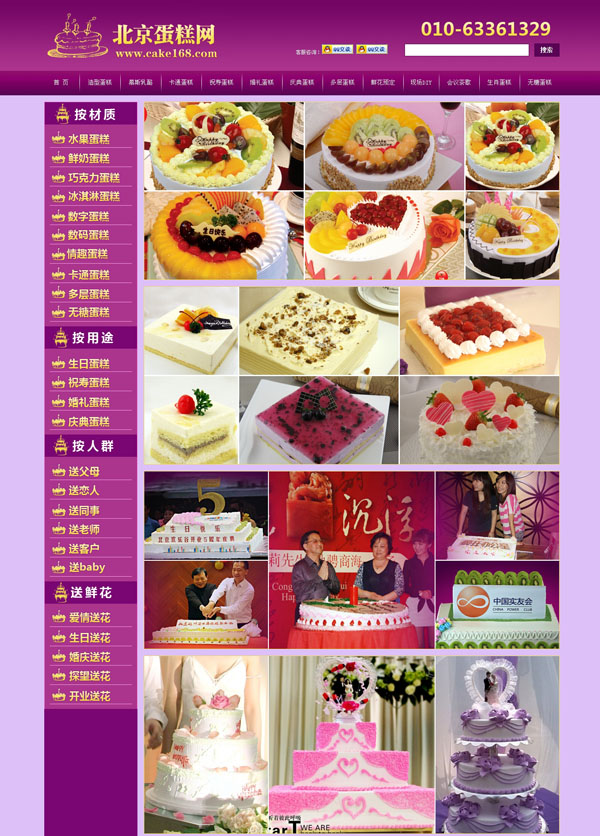The image size is (600, 836).
Task: Open 生日蛋糕 under 按用途
Action: (89, 363)
